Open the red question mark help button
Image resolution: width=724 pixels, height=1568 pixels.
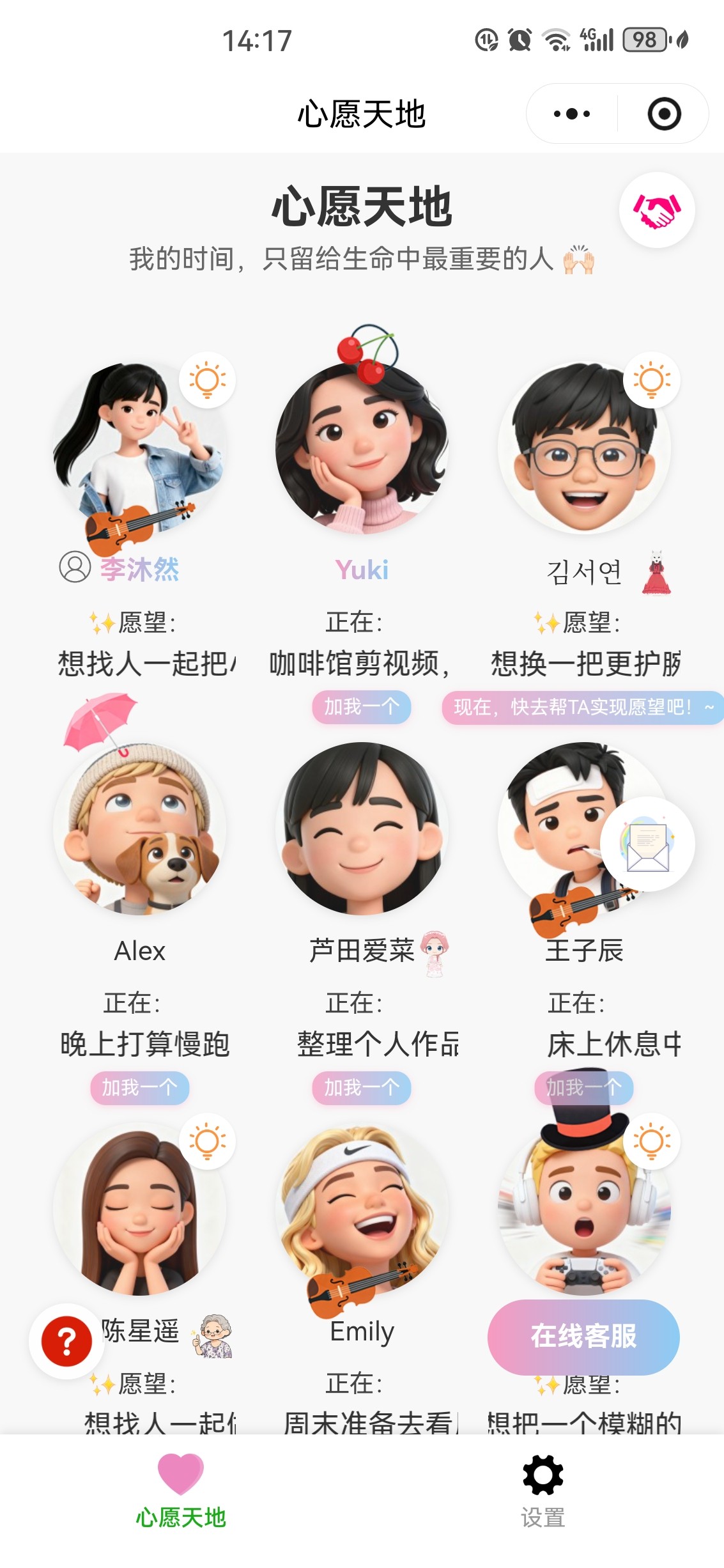[x=66, y=1341]
